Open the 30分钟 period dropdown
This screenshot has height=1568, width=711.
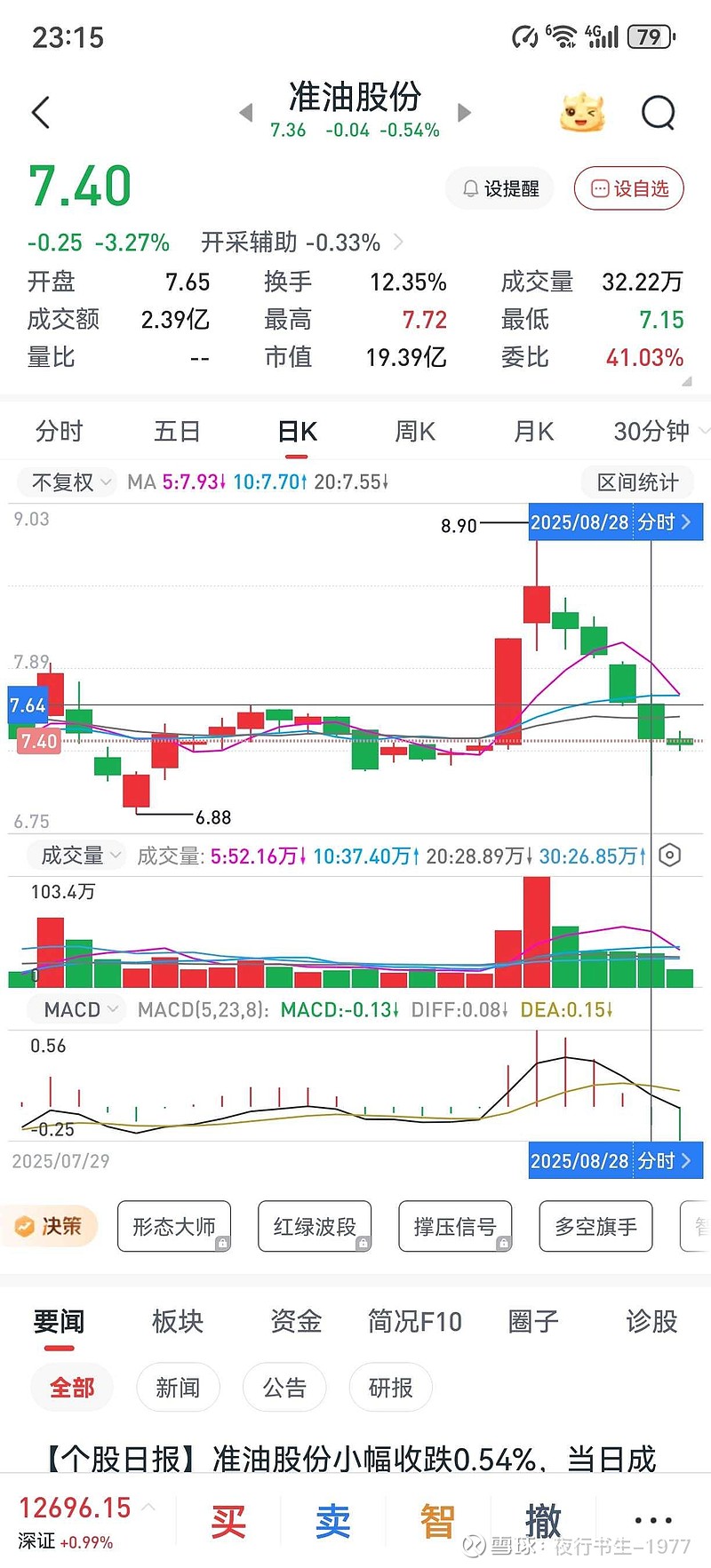tap(658, 432)
